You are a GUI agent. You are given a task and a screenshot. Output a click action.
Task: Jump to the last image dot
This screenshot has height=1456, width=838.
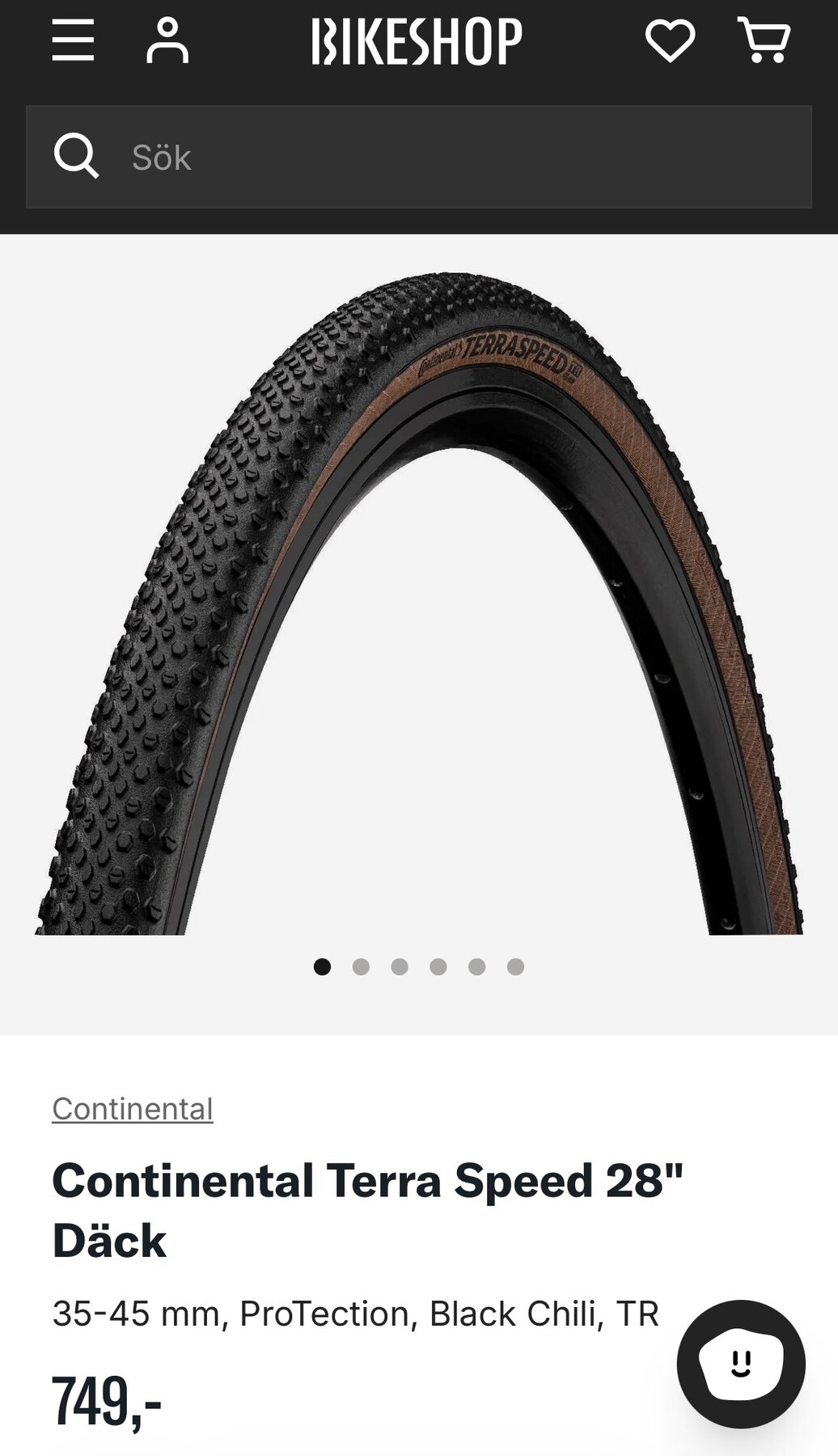coord(515,967)
